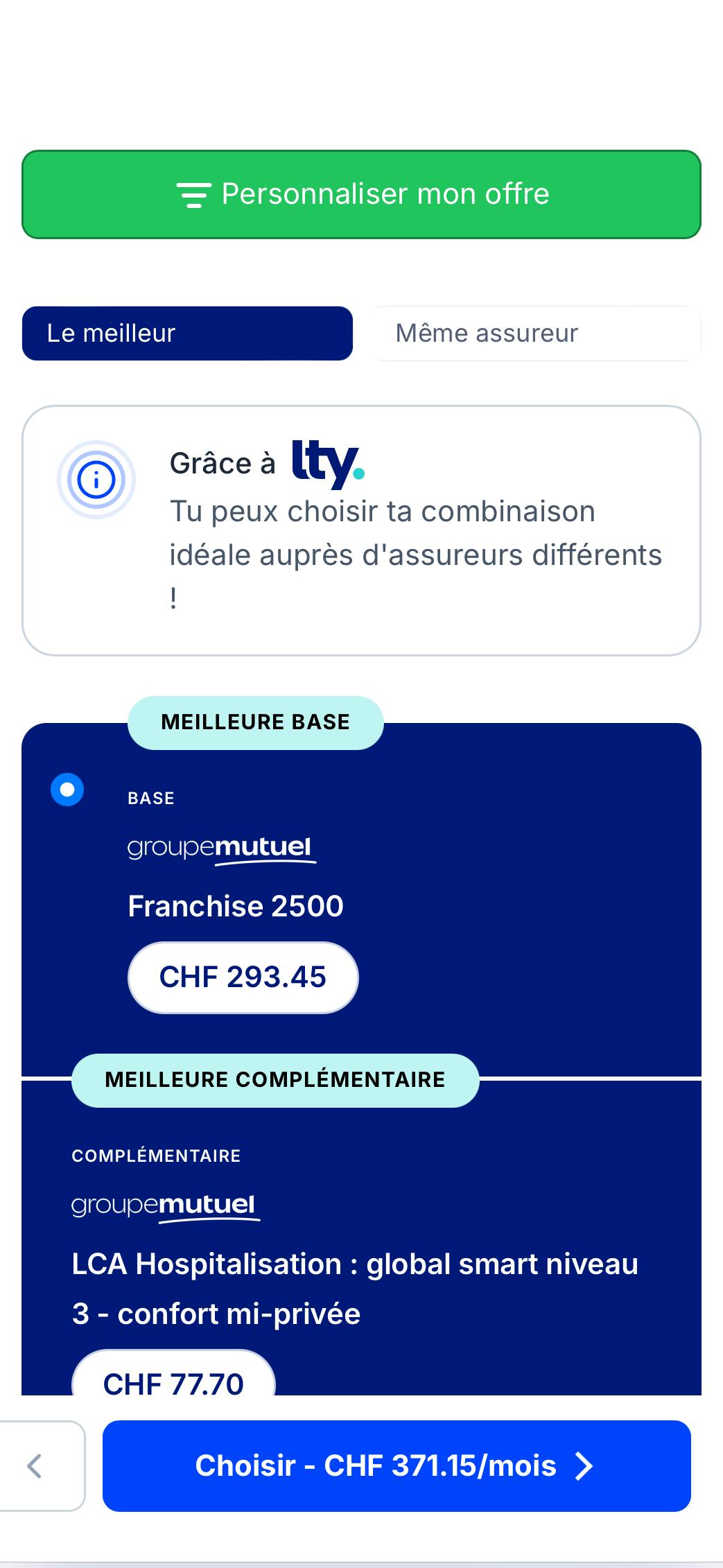Image resolution: width=723 pixels, height=1568 pixels.
Task: Select the Base offer radio button
Action: [x=67, y=790]
